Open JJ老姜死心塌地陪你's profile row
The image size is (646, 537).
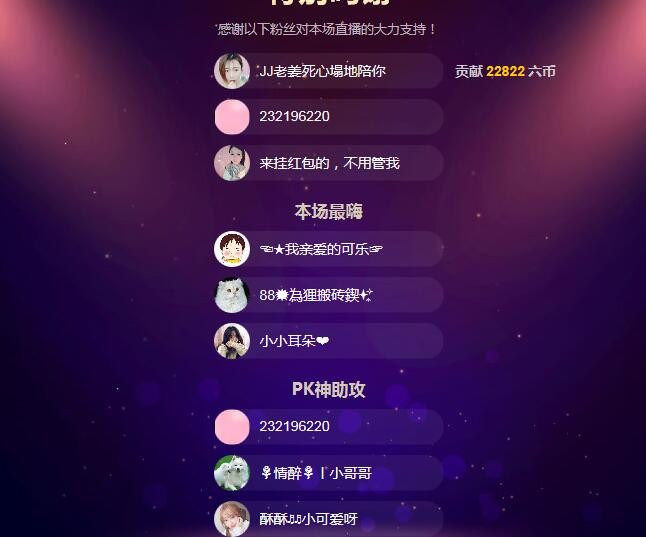click(x=328, y=71)
